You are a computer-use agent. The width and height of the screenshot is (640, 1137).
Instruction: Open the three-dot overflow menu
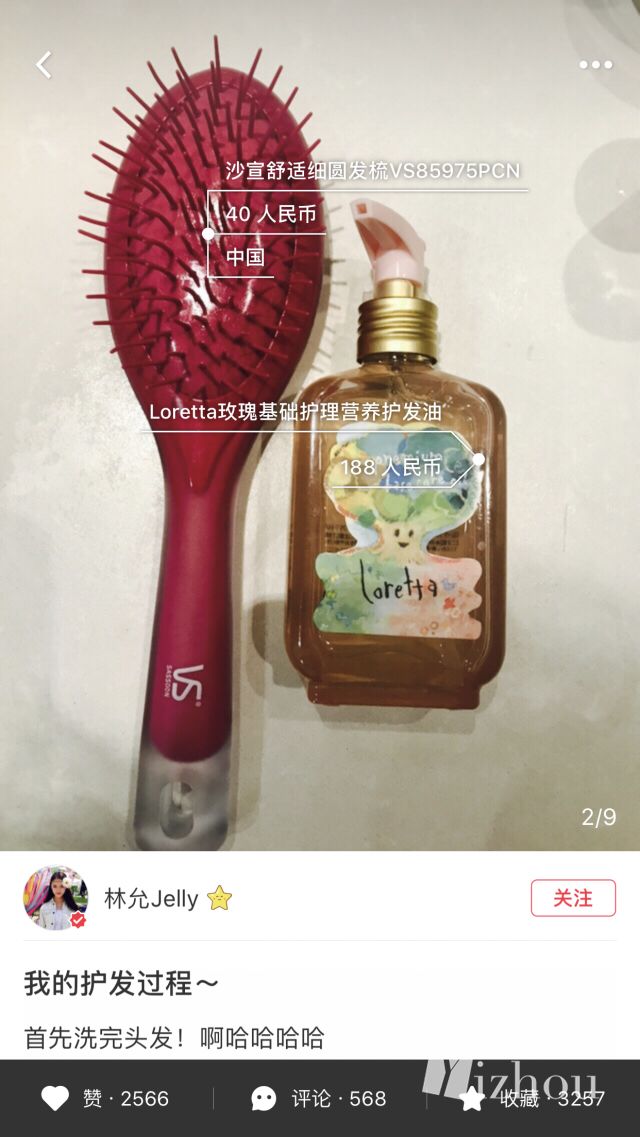[595, 65]
